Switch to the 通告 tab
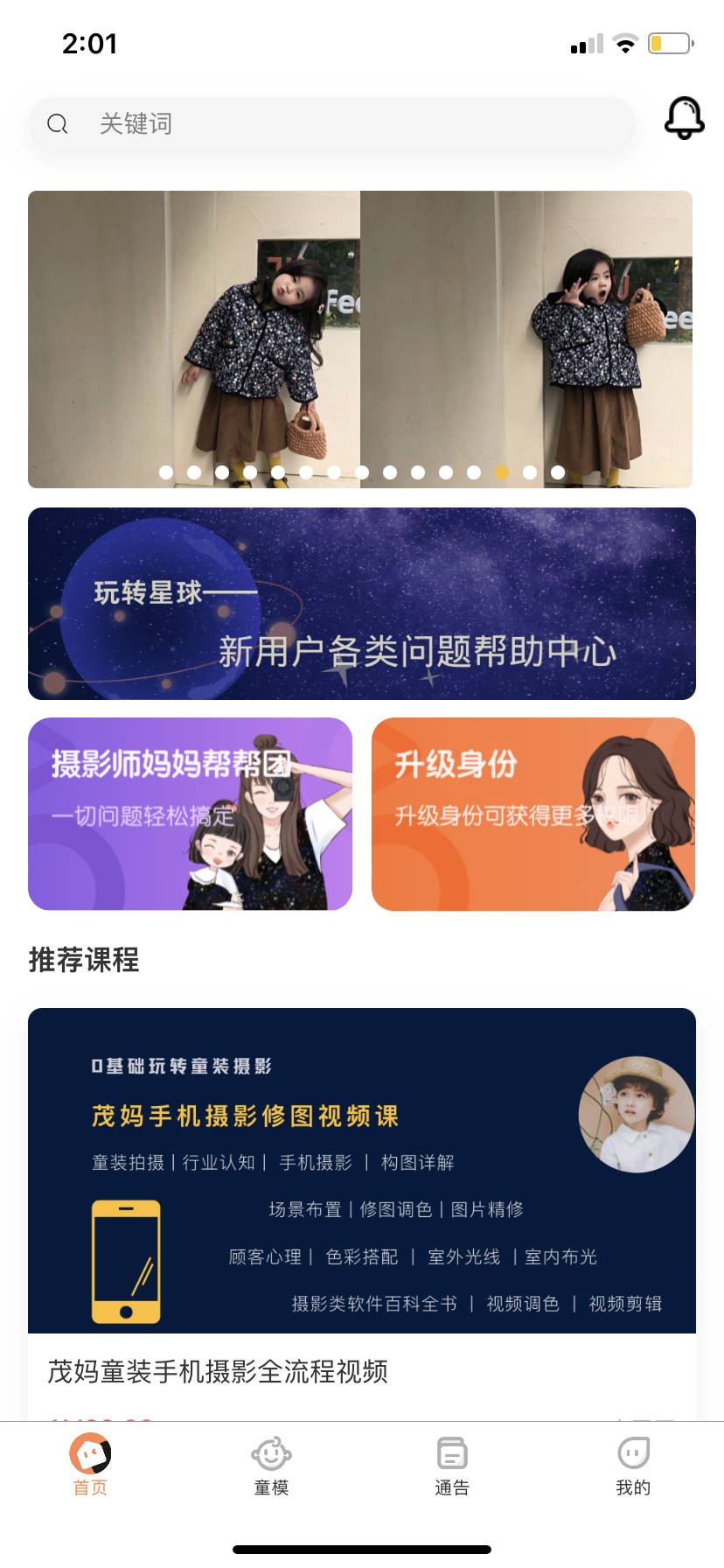The height and width of the screenshot is (1568, 724). pos(452,1465)
